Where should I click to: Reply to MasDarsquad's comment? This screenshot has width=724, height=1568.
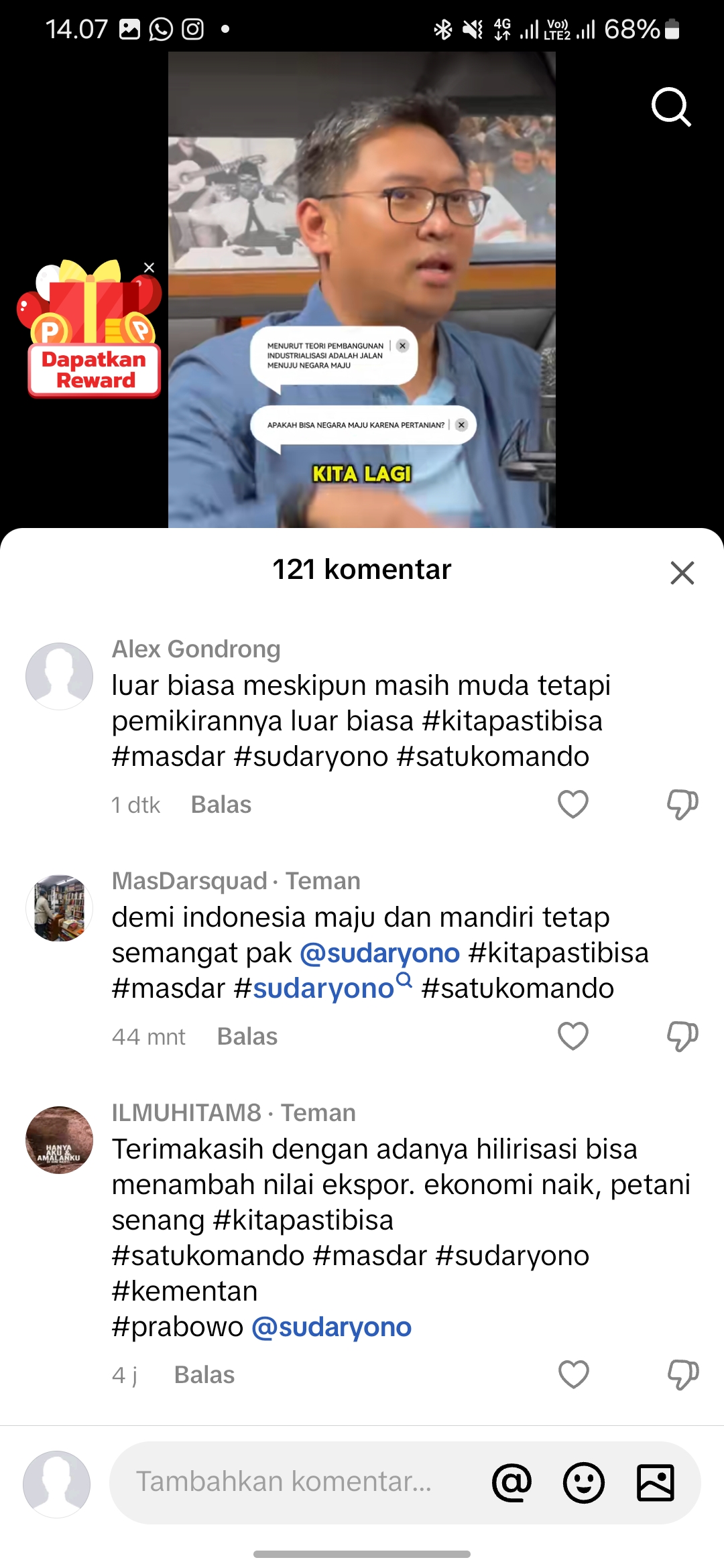pyautogui.click(x=247, y=1037)
